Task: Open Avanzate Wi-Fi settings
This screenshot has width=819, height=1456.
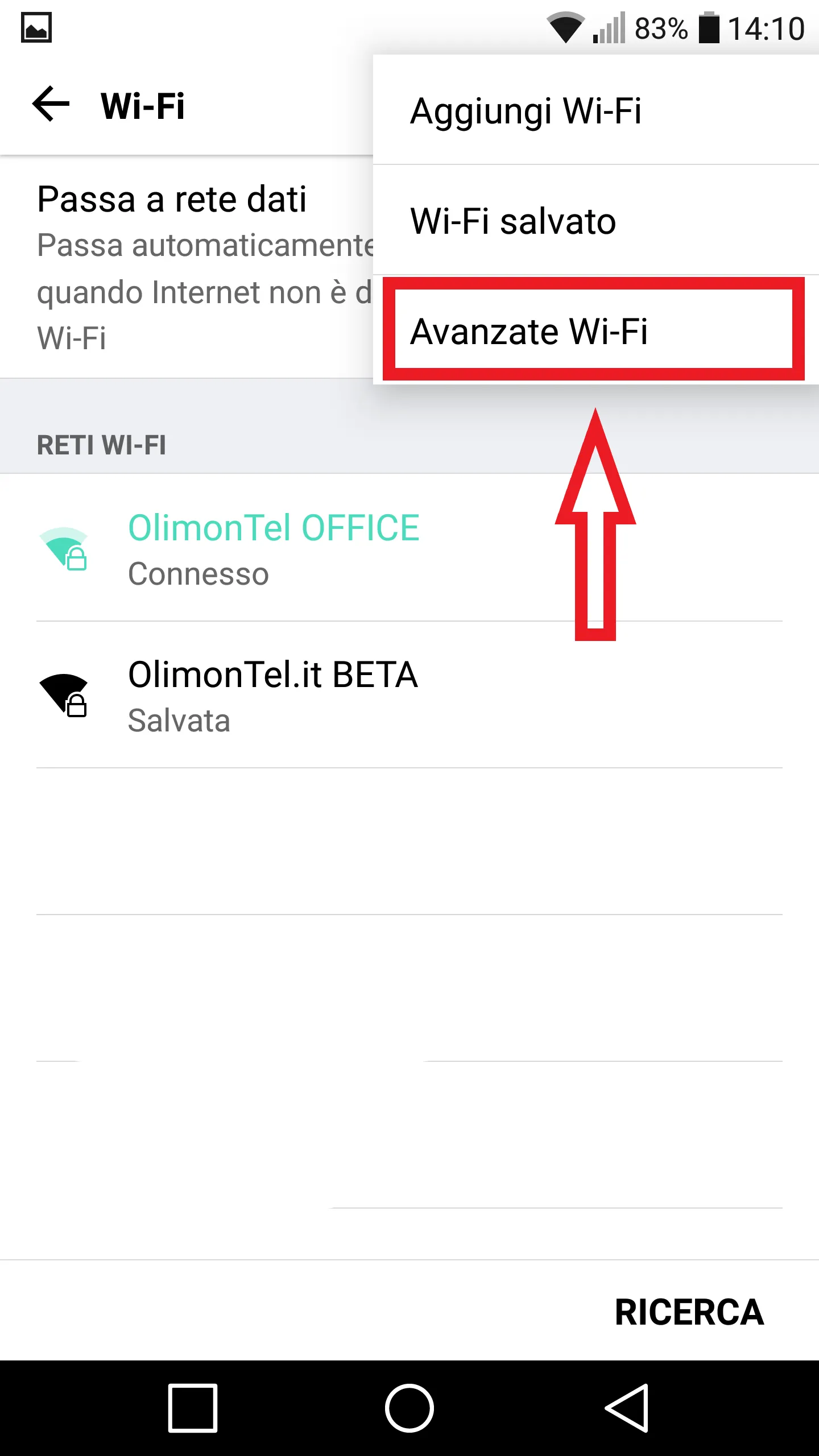Action: (x=529, y=331)
